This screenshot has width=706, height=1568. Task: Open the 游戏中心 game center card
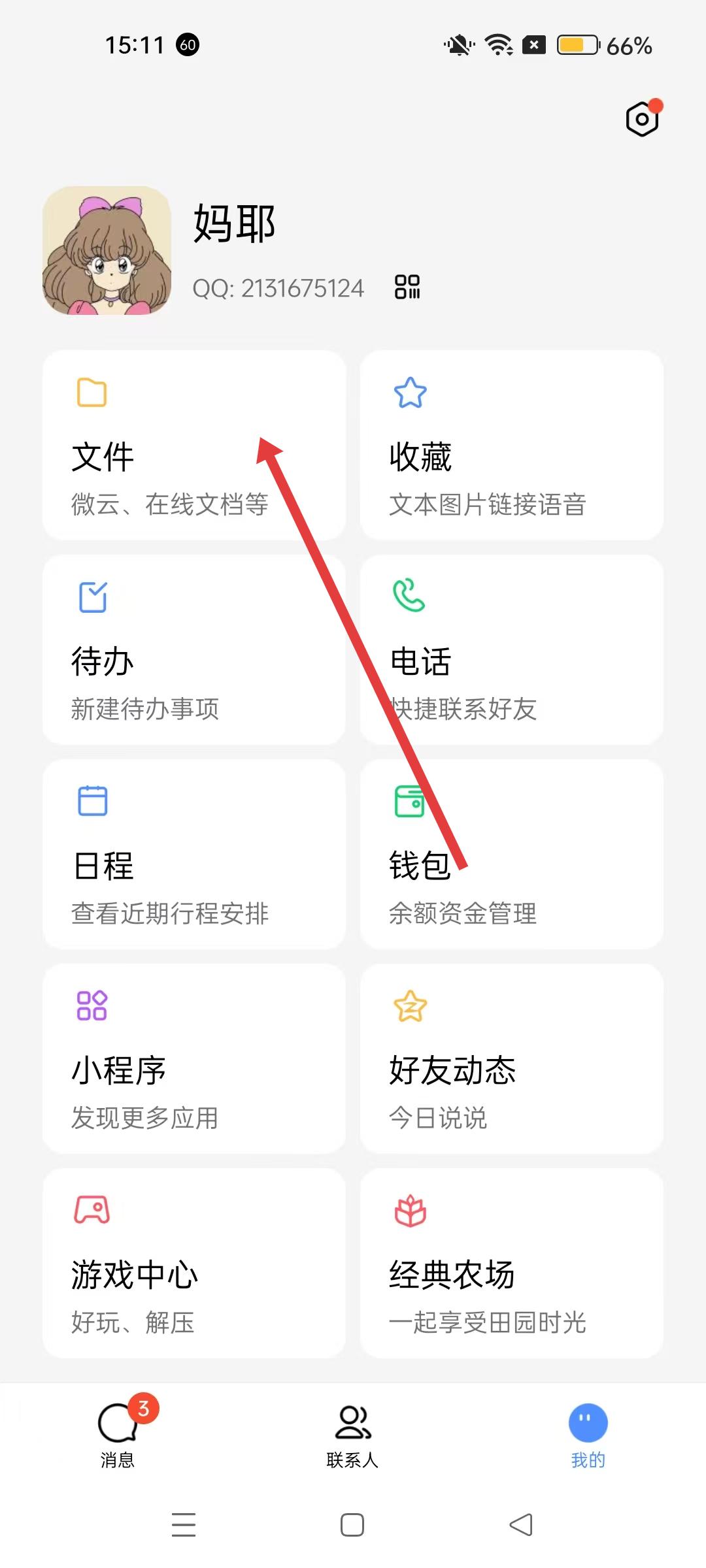(193, 1263)
